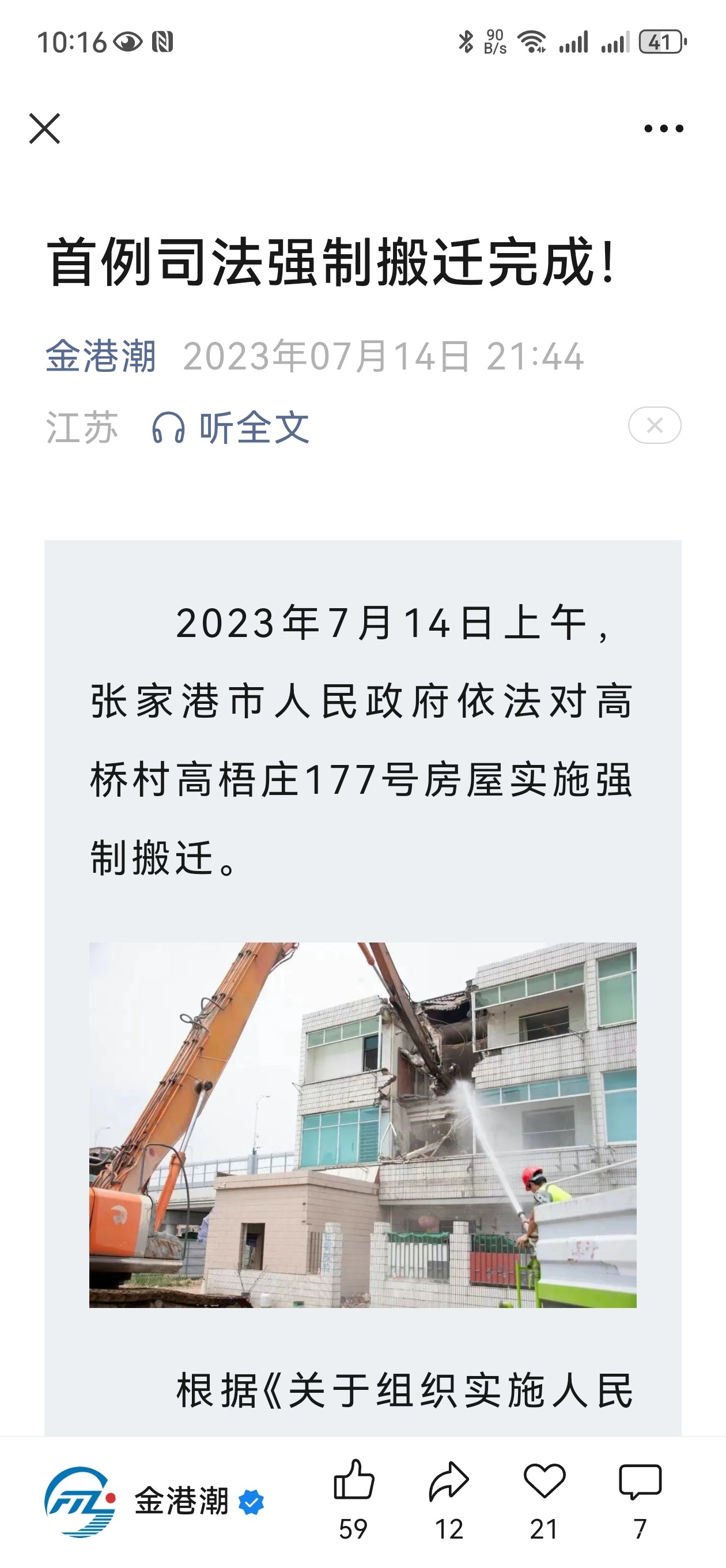Close the article page

click(x=45, y=129)
